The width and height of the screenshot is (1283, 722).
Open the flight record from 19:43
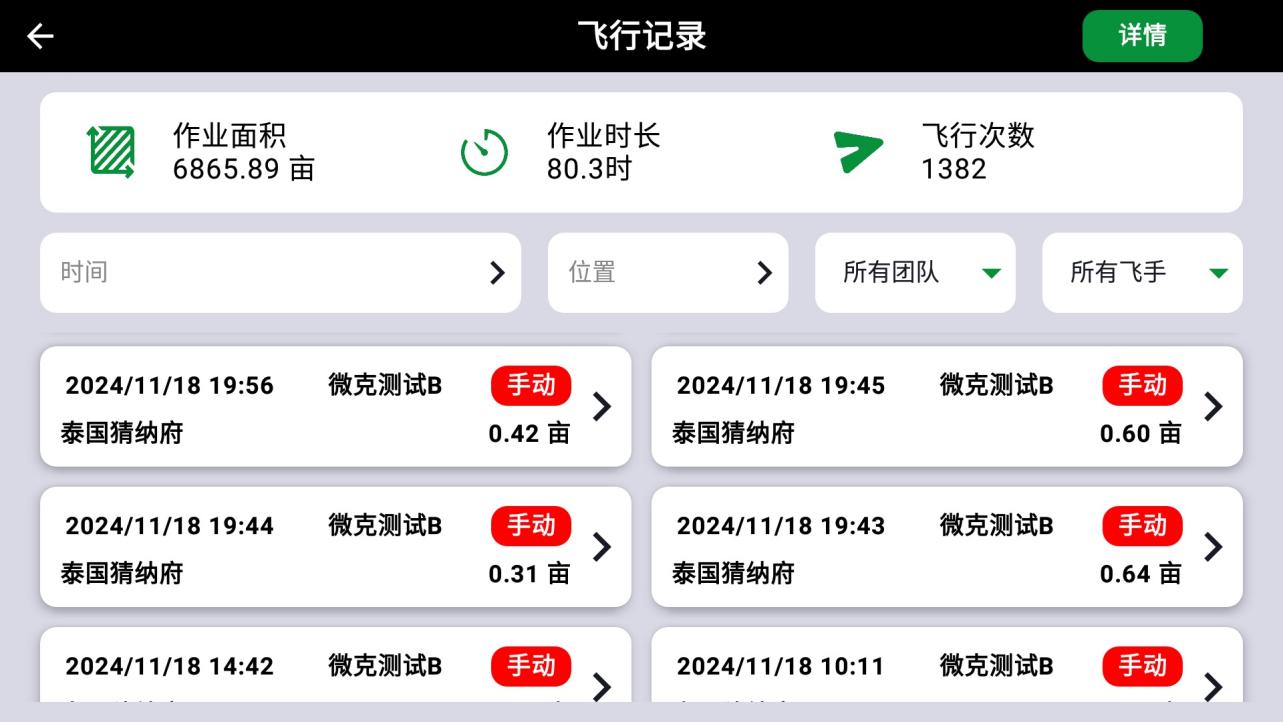(x=946, y=547)
